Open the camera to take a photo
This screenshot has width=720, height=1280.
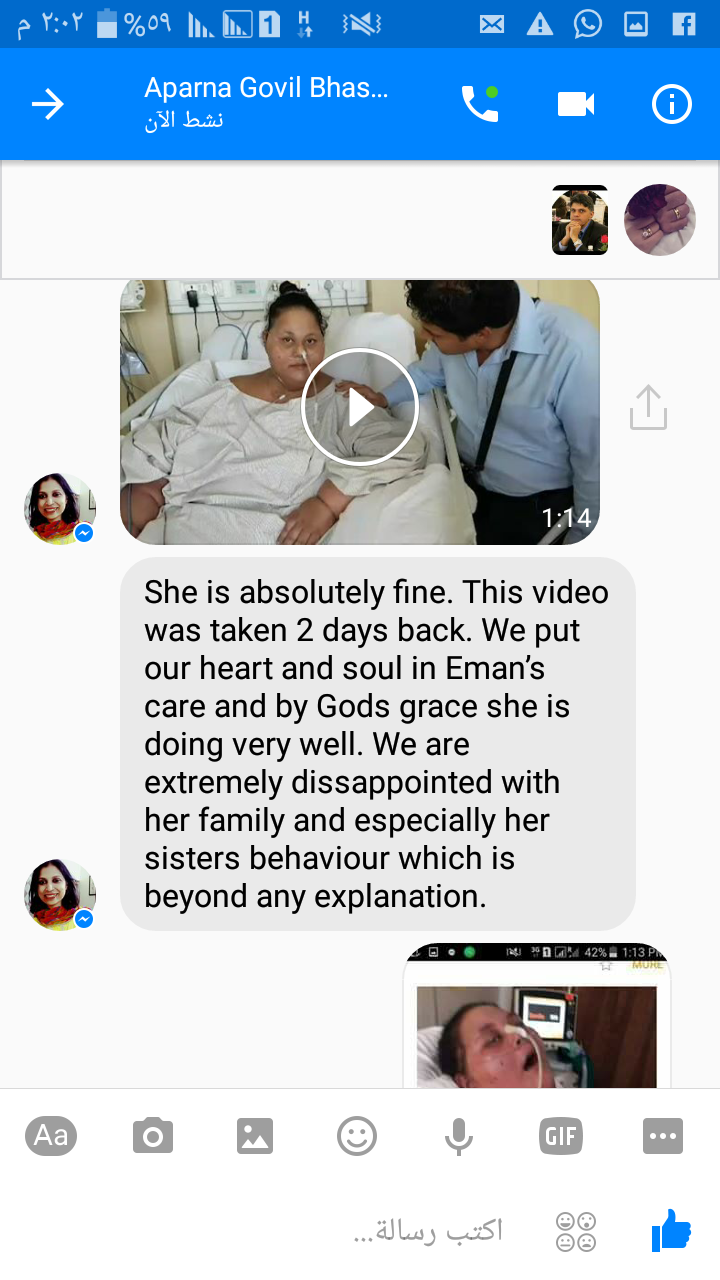coord(153,1136)
